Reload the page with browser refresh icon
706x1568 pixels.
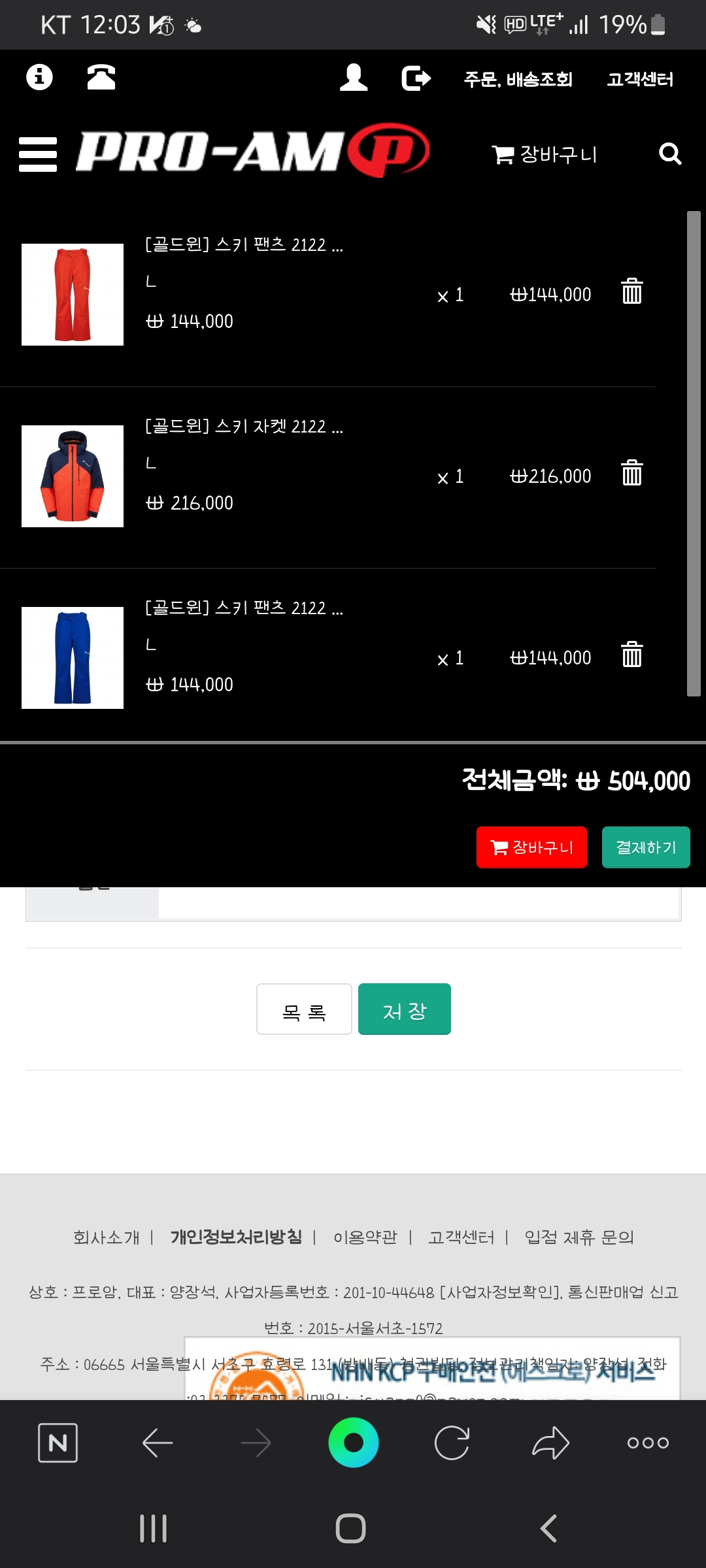tap(452, 1443)
